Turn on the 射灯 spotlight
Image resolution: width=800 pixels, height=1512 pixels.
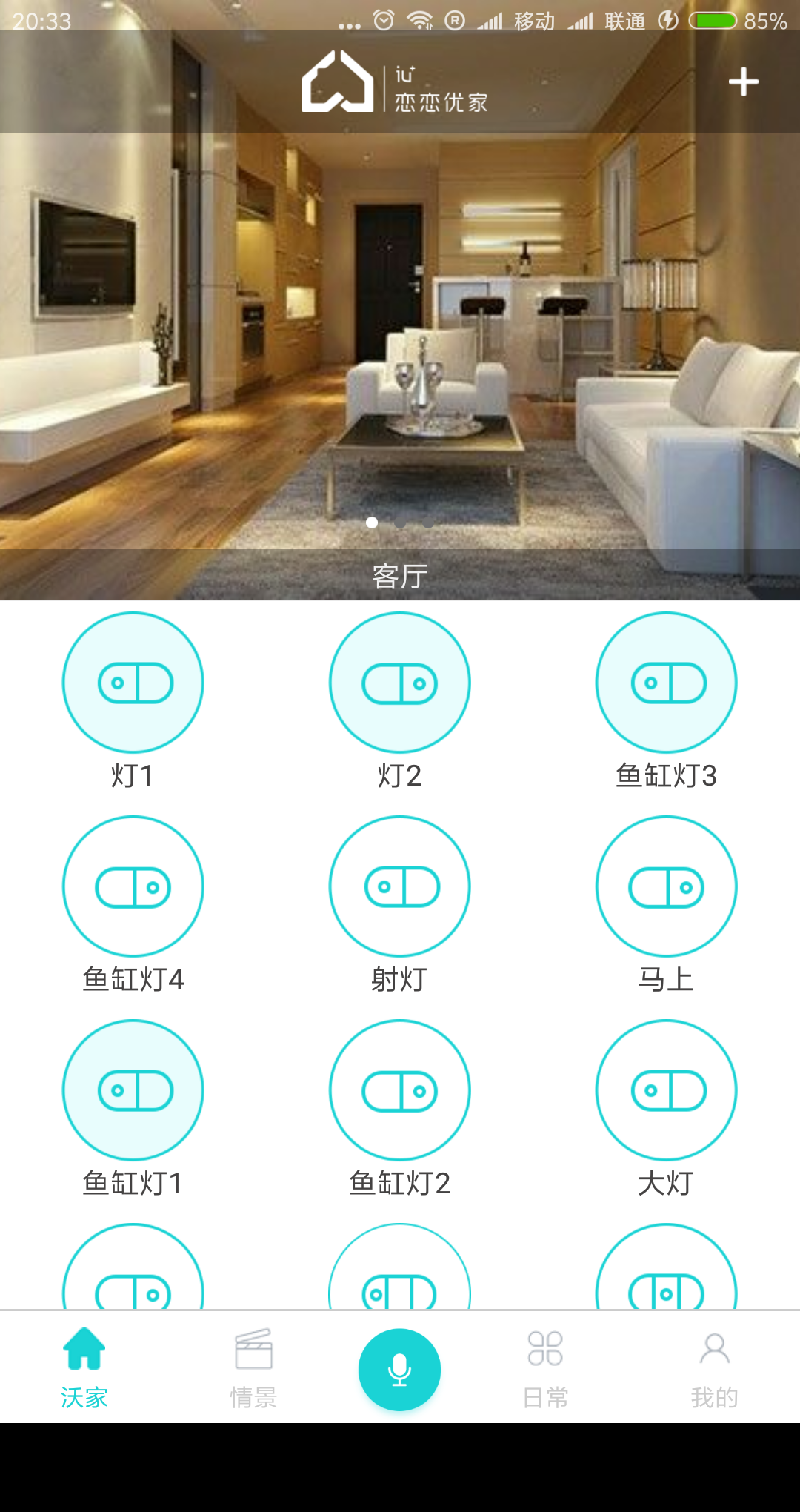coord(400,886)
